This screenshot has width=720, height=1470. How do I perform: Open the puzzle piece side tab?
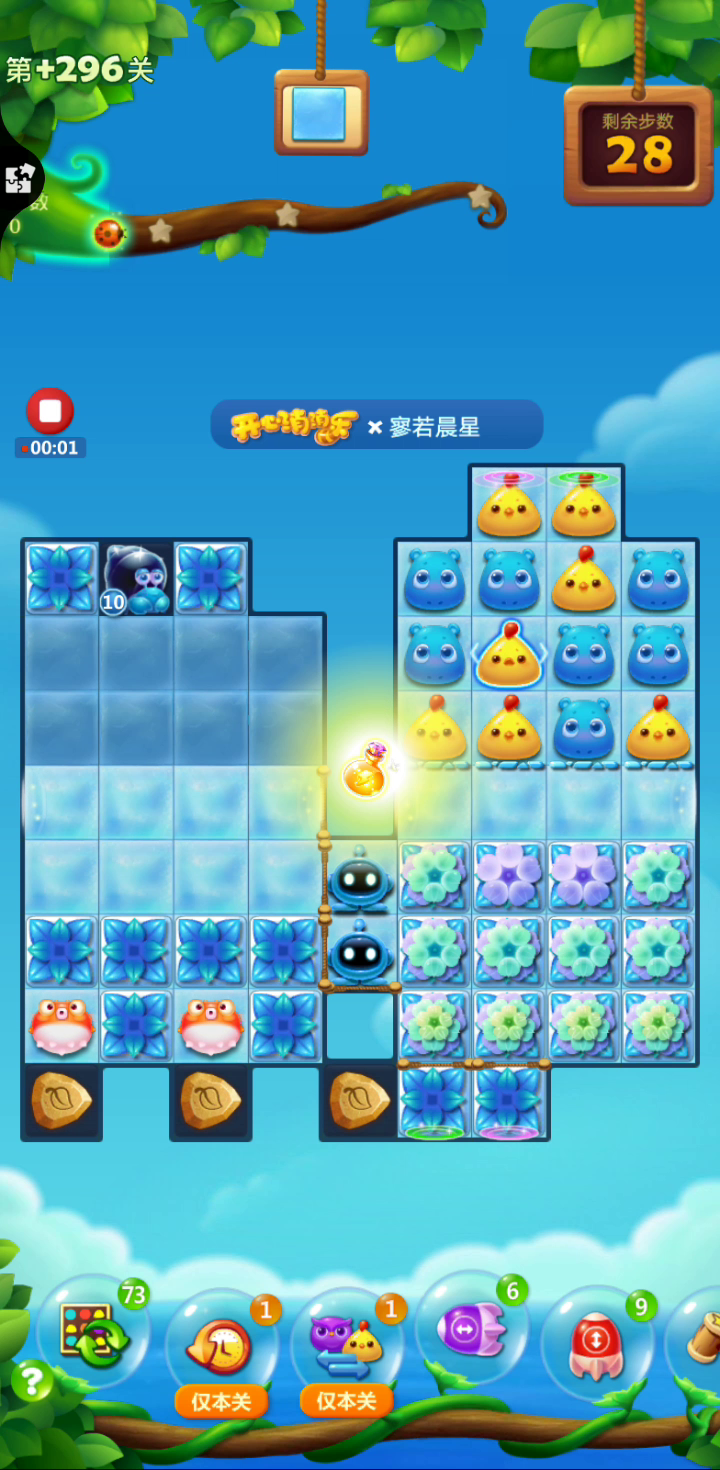18,180
